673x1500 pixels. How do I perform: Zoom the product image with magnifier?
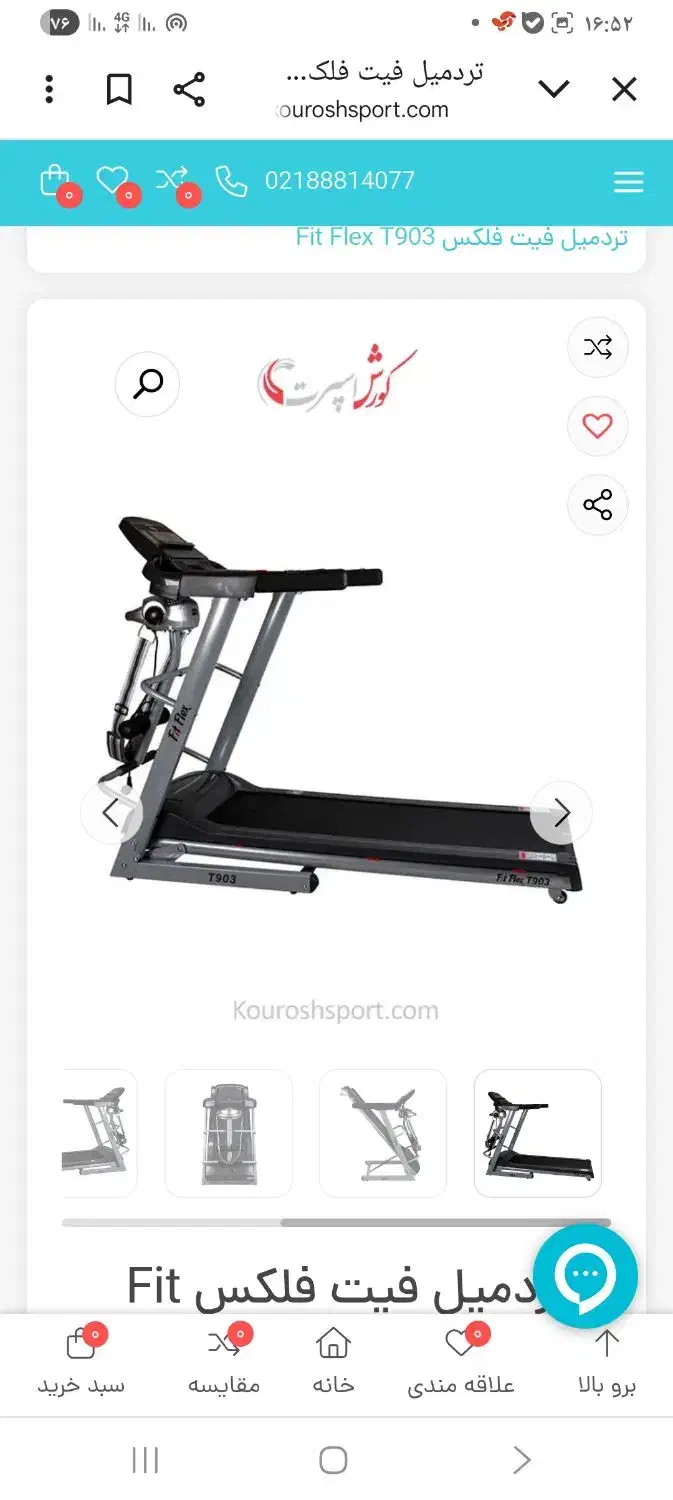coord(148,384)
